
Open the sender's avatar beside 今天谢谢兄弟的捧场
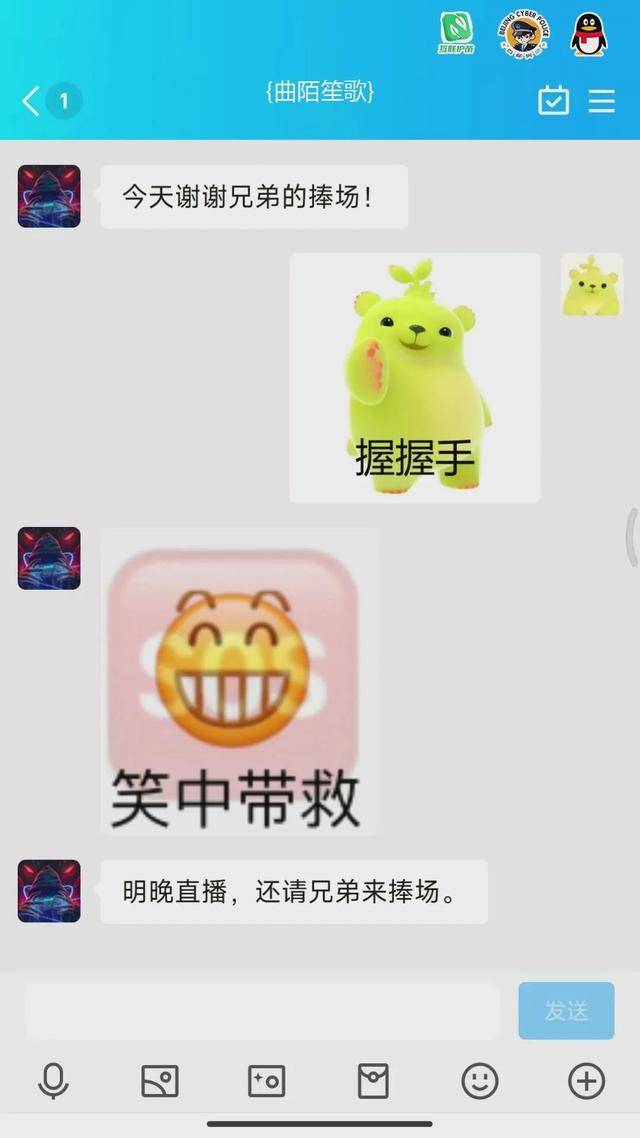pyautogui.click(x=49, y=196)
